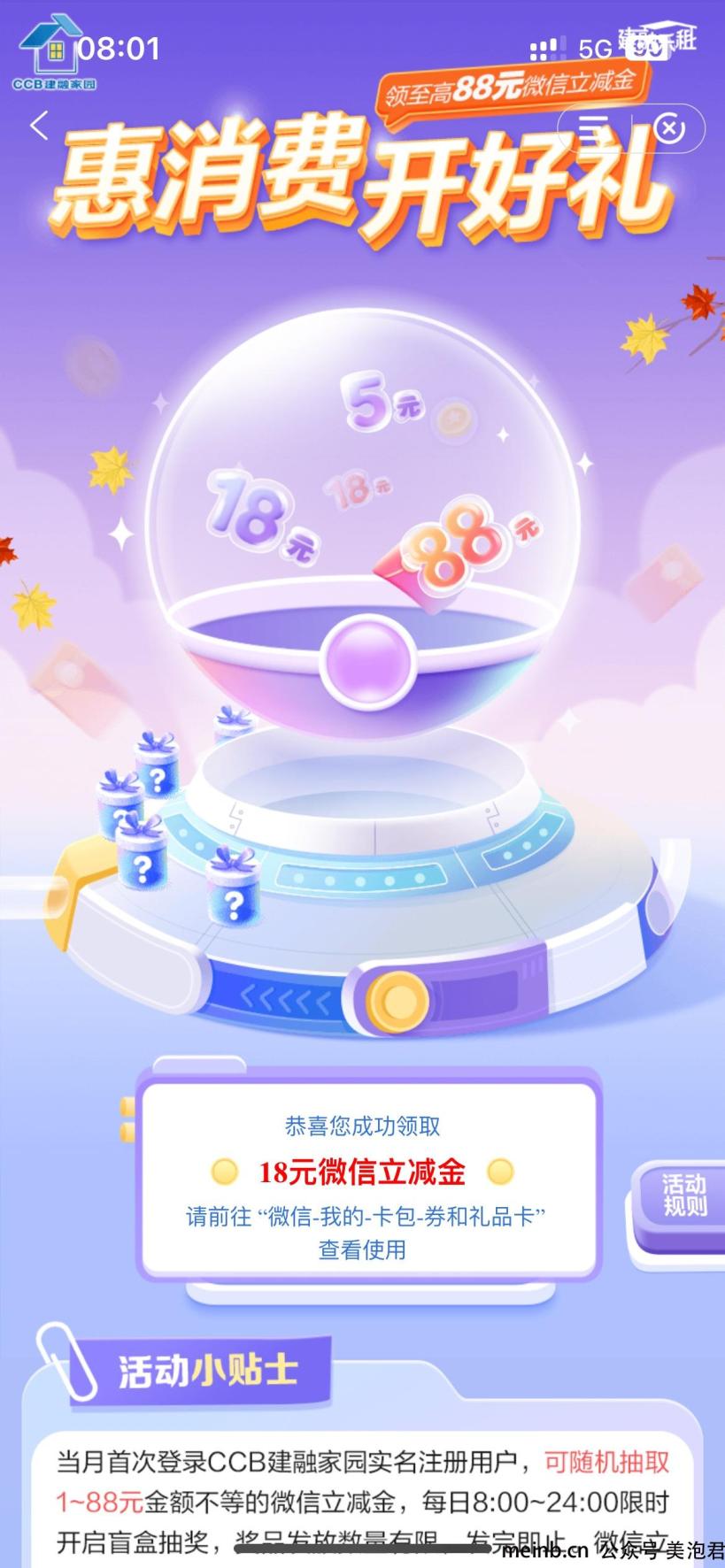The image size is (725, 1568).
Task: Open the mini program menu icon
Action: pos(593,128)
